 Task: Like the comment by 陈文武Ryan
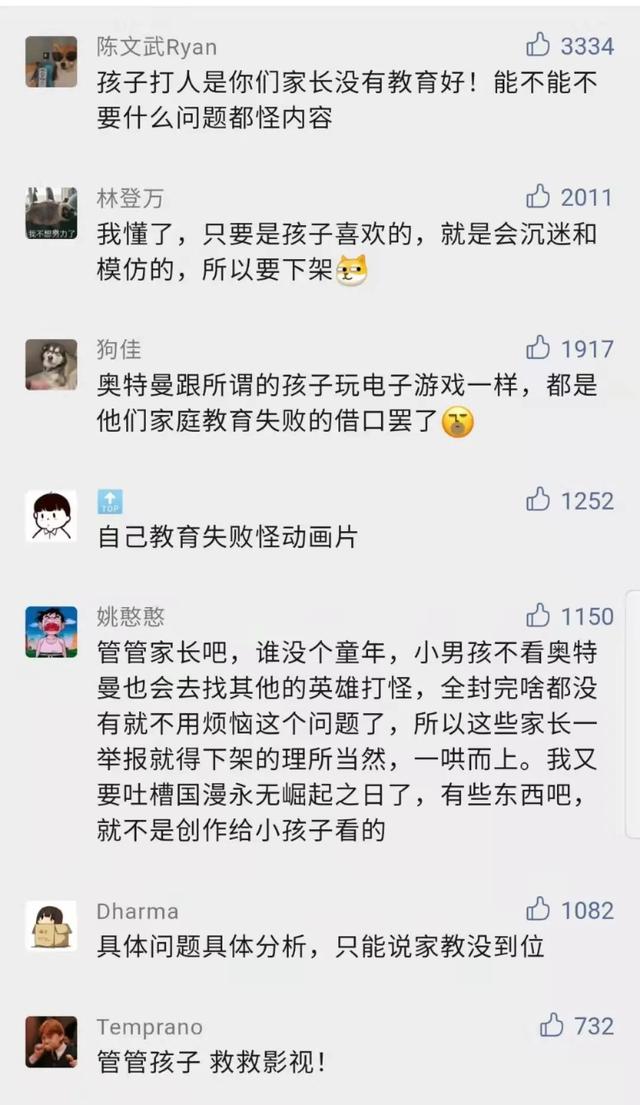coord(539,45)
